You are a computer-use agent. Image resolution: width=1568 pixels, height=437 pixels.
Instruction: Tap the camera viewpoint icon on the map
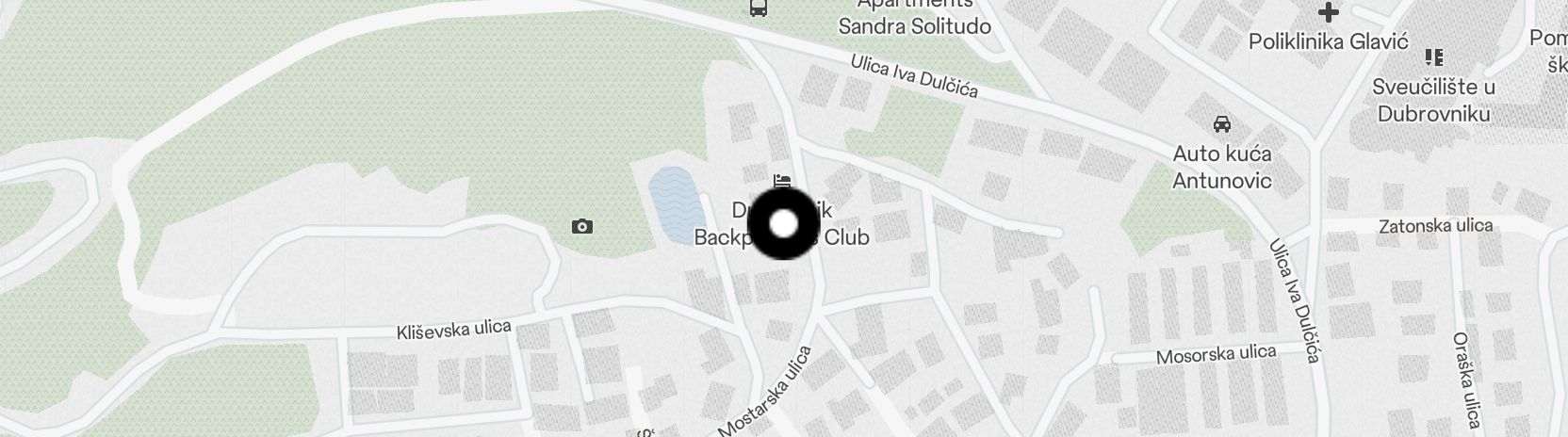pos(582,226)
